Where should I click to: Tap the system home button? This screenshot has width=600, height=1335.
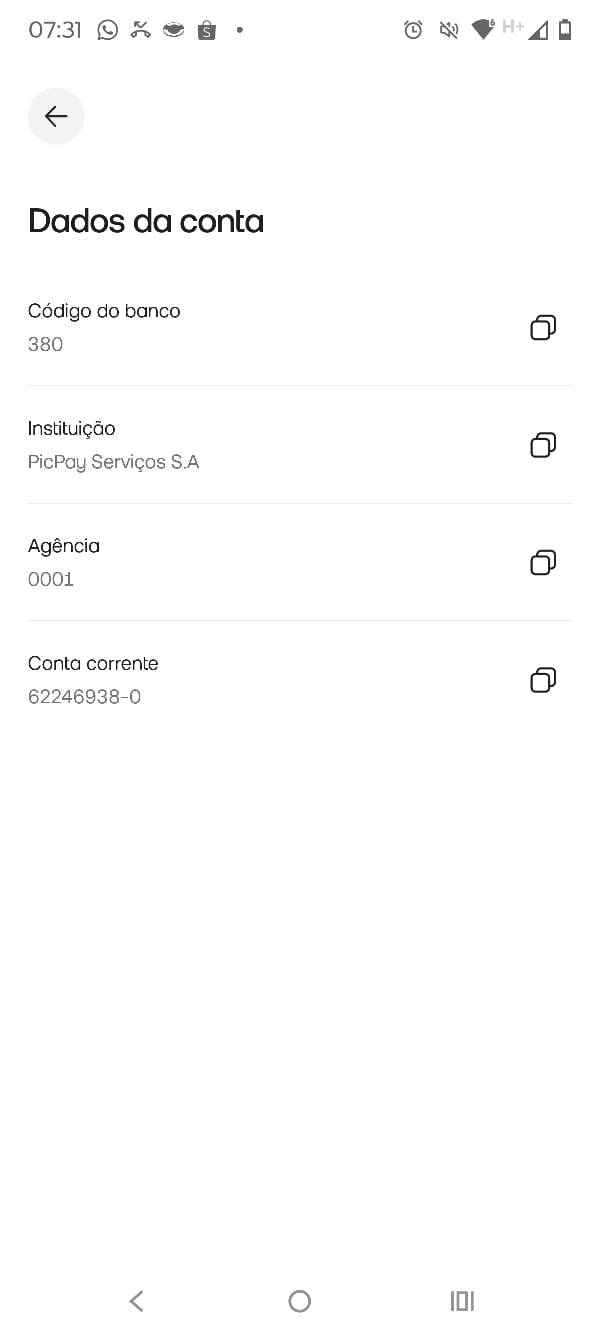pos(299,1301)
